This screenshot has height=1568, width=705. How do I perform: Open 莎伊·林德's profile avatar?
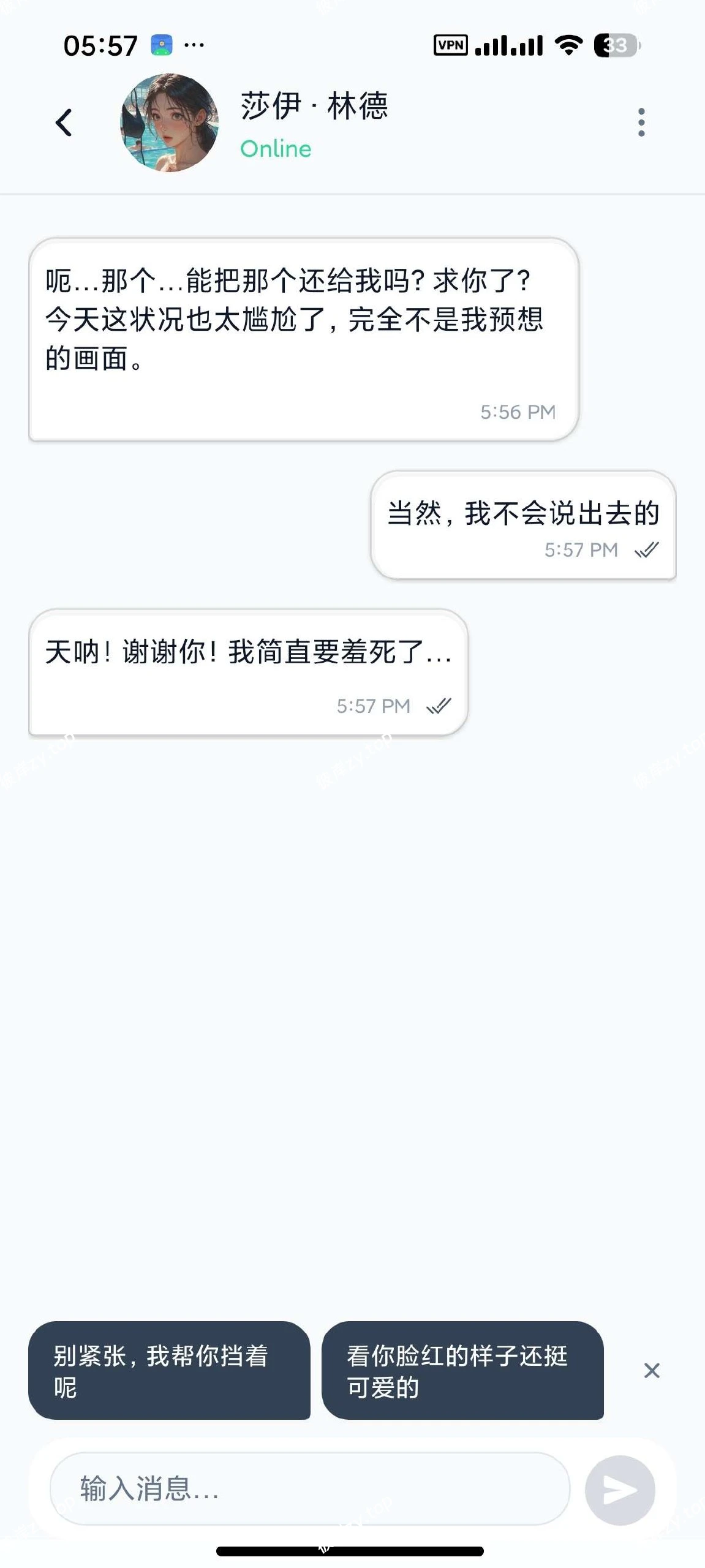170,122
